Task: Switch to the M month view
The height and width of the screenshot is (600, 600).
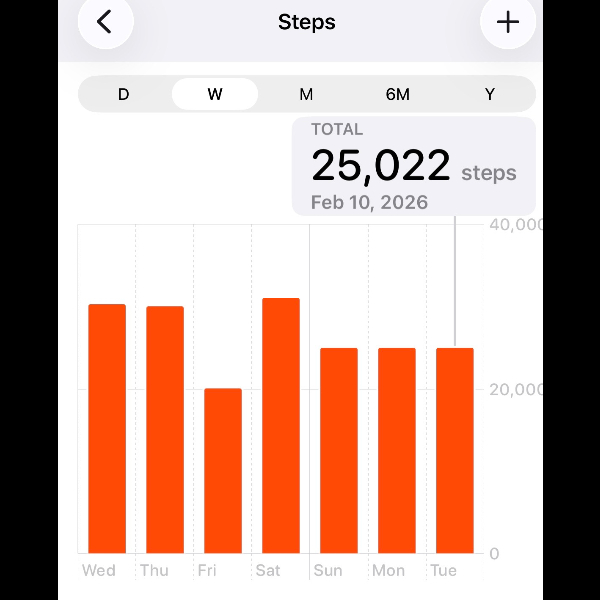Action: [x=306, y=94]
